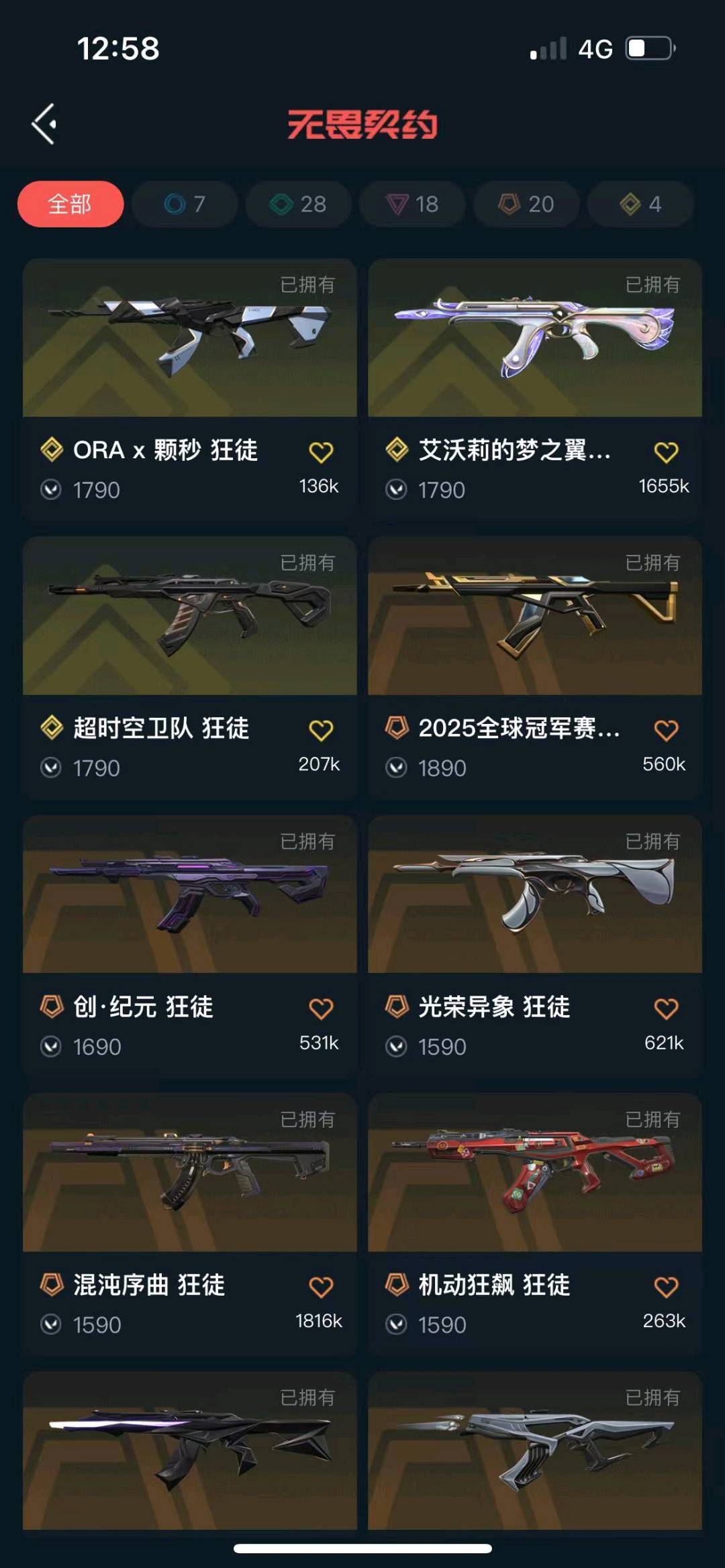Like the 2025全球冠军赛 skin
Image resolution: width=725 pixels, height=1568 pixels.
(666, 730)
